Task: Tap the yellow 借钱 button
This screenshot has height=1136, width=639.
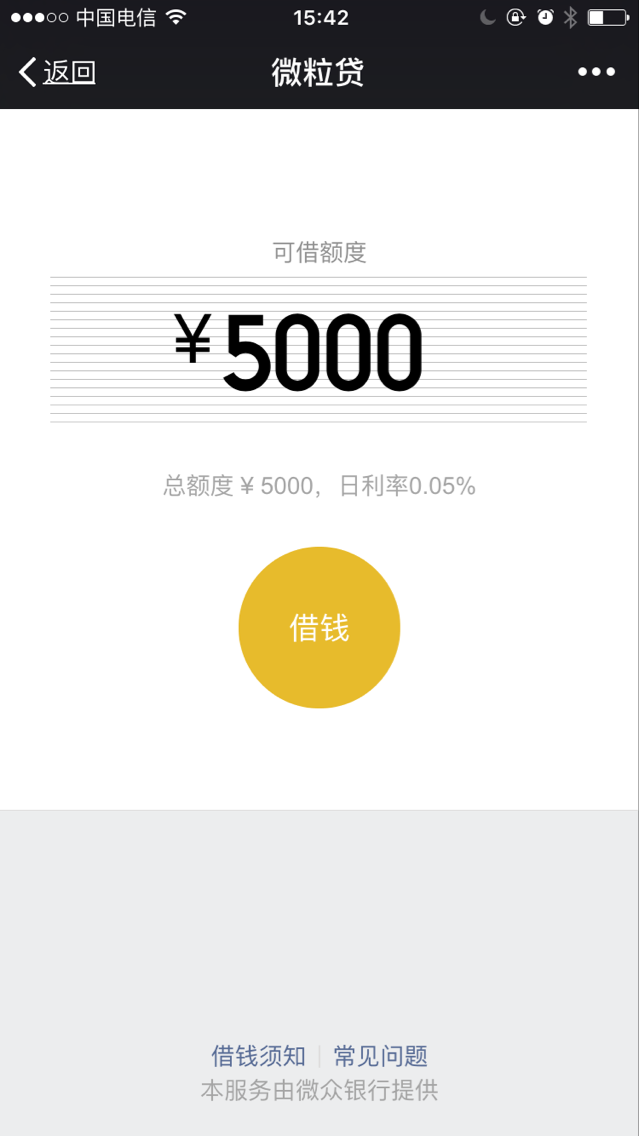Action: click(x=320, y=627)
